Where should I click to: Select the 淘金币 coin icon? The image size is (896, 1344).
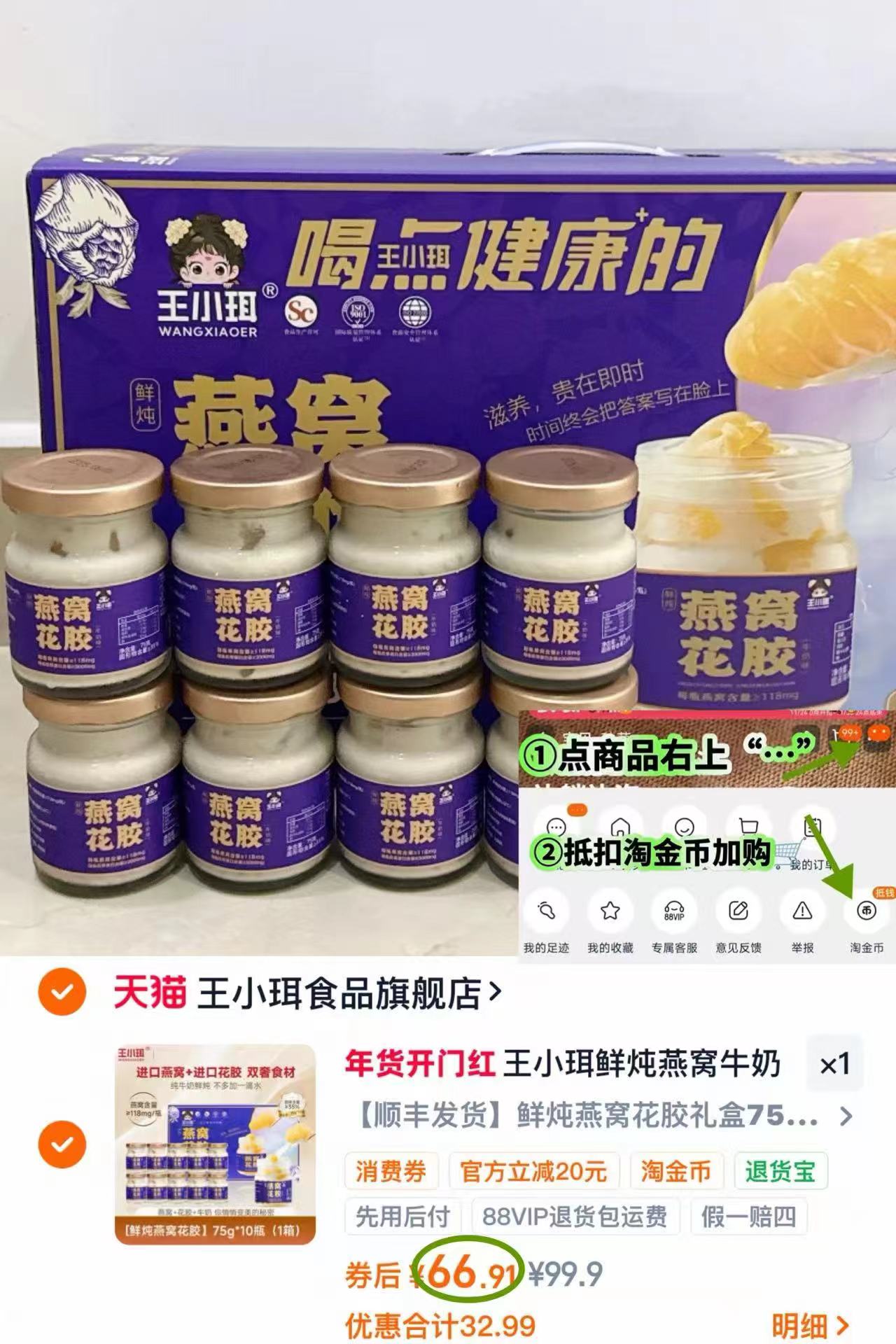(866, 910)
